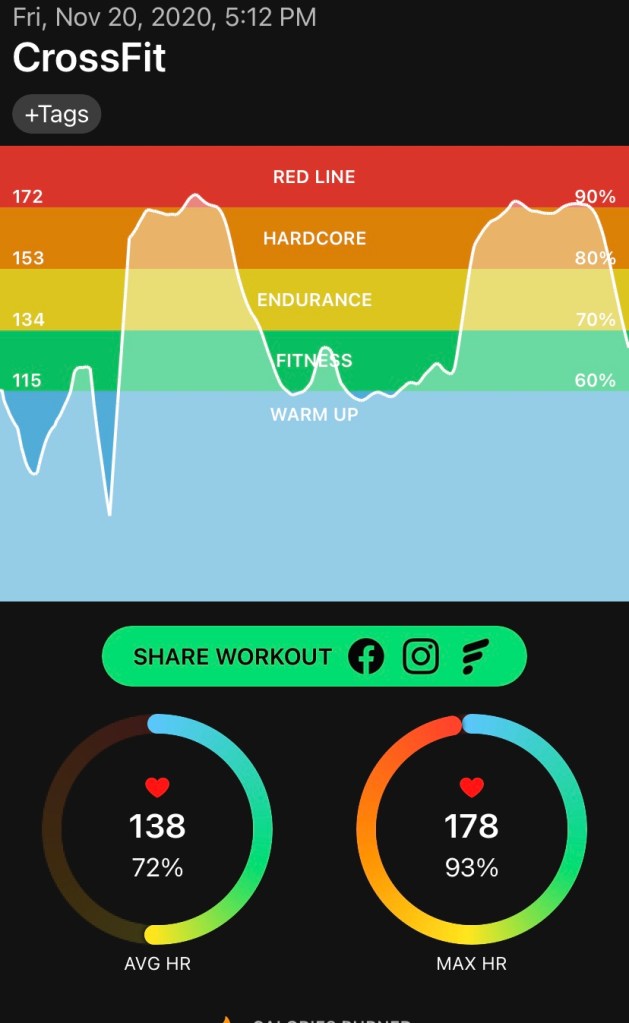Share workout to the Fitbod feed icon

474,656
